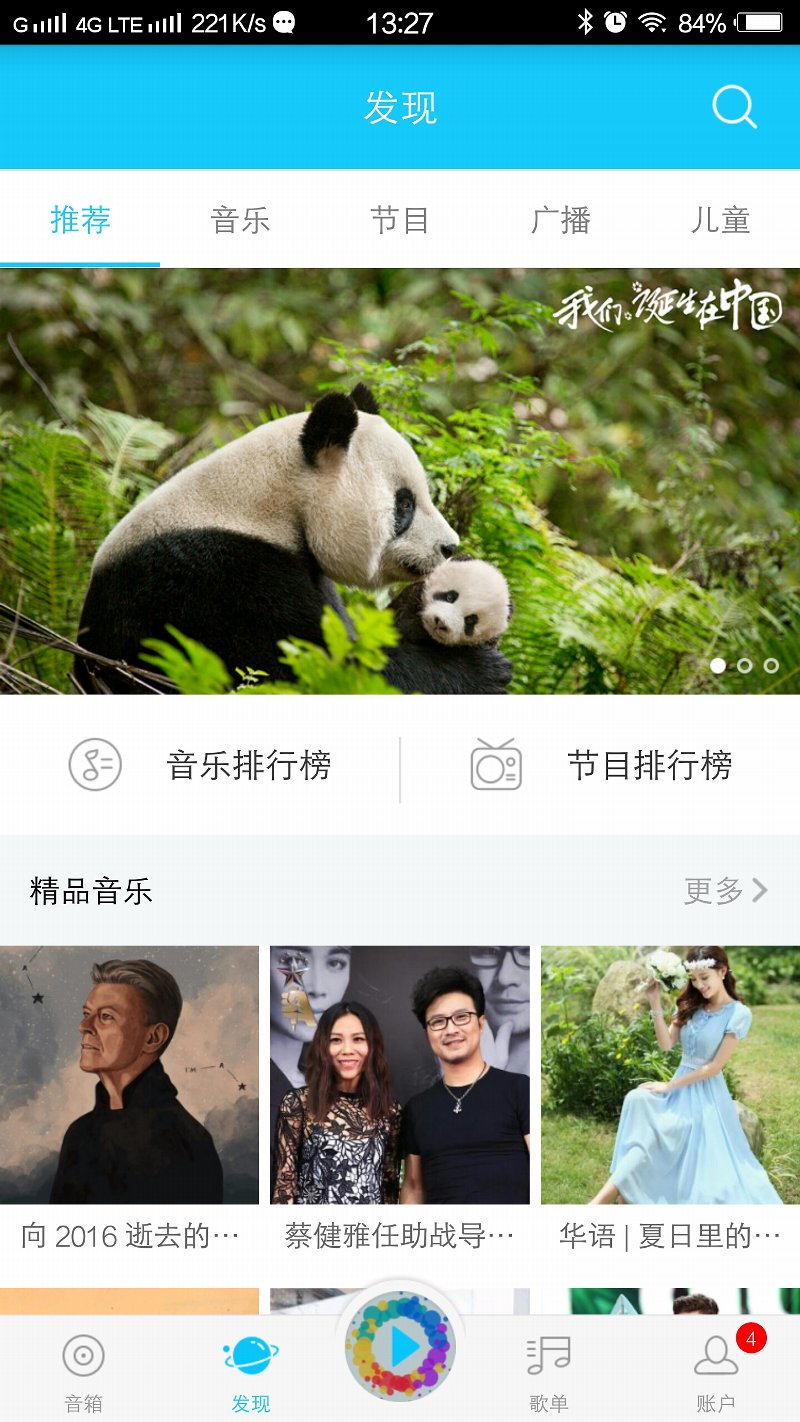Viewport: 800px width, 1422px height.
Task: Tap 更多 next to 精品音乐
Action: click(725, 890)
